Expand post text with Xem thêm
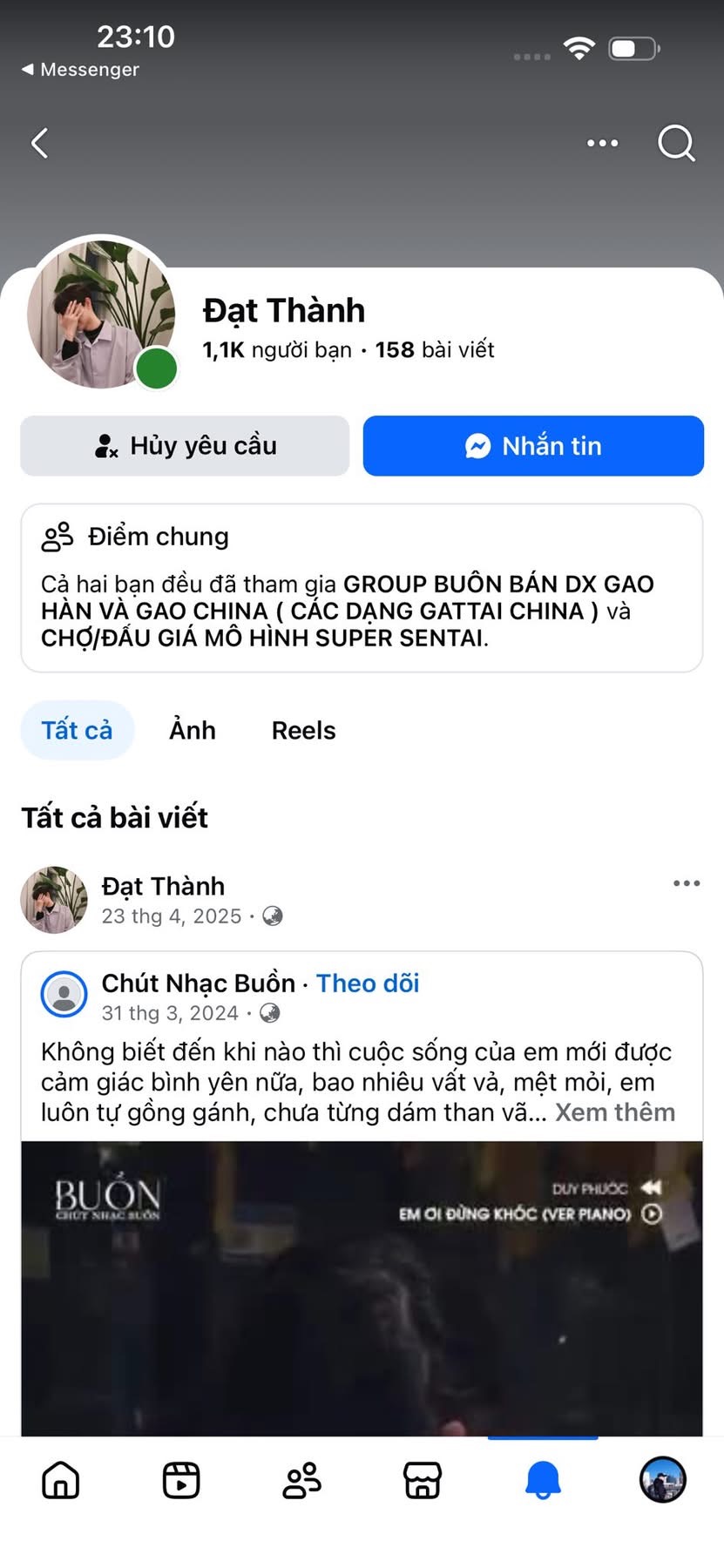Screen dimensions: 724x1568 click(x=615, y=1112)
